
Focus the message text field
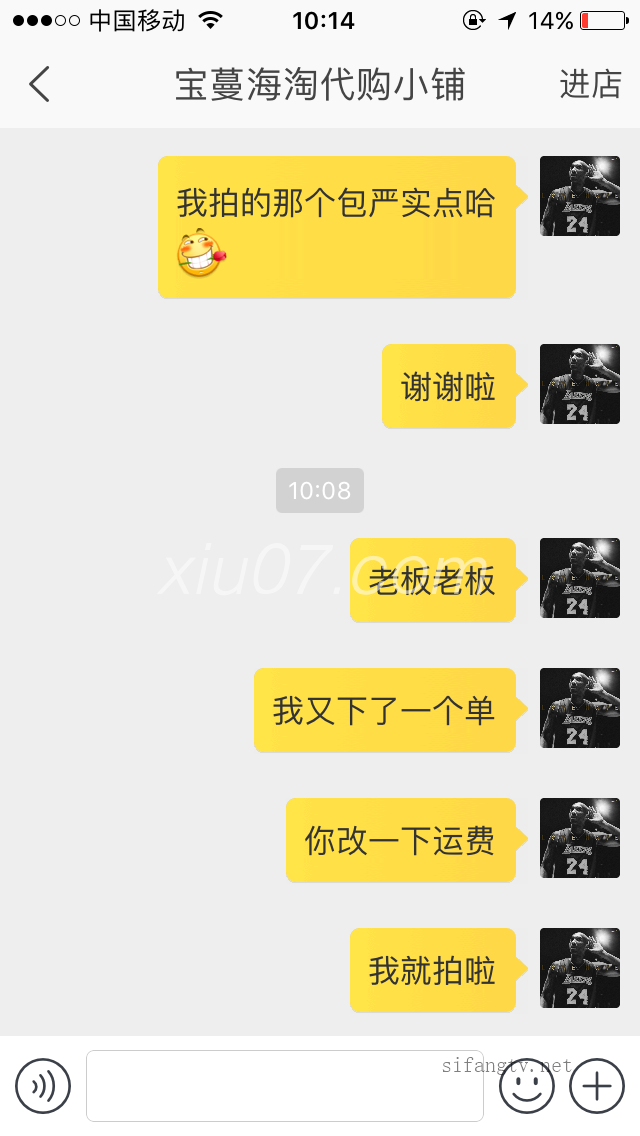[x=285, y=1085]
